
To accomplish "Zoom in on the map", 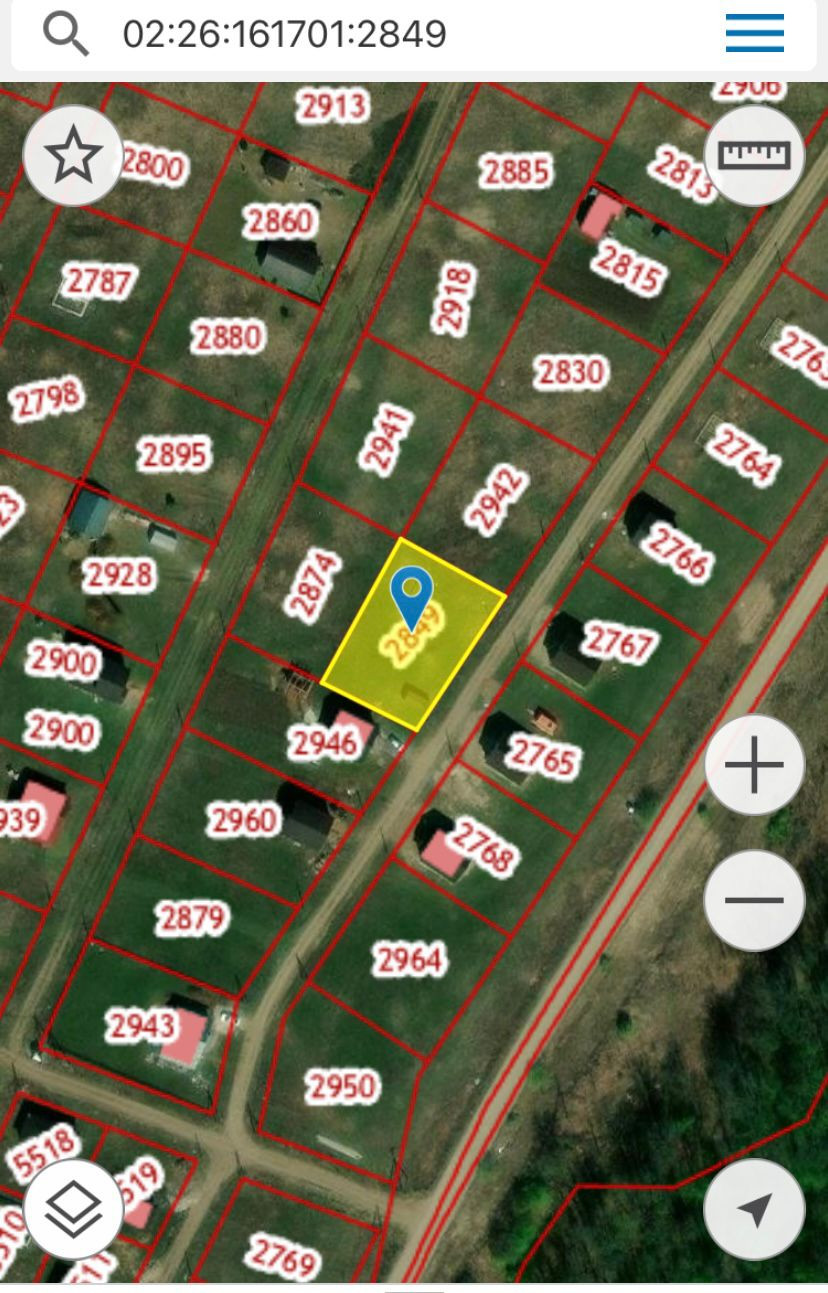I will tap(754, 766).
